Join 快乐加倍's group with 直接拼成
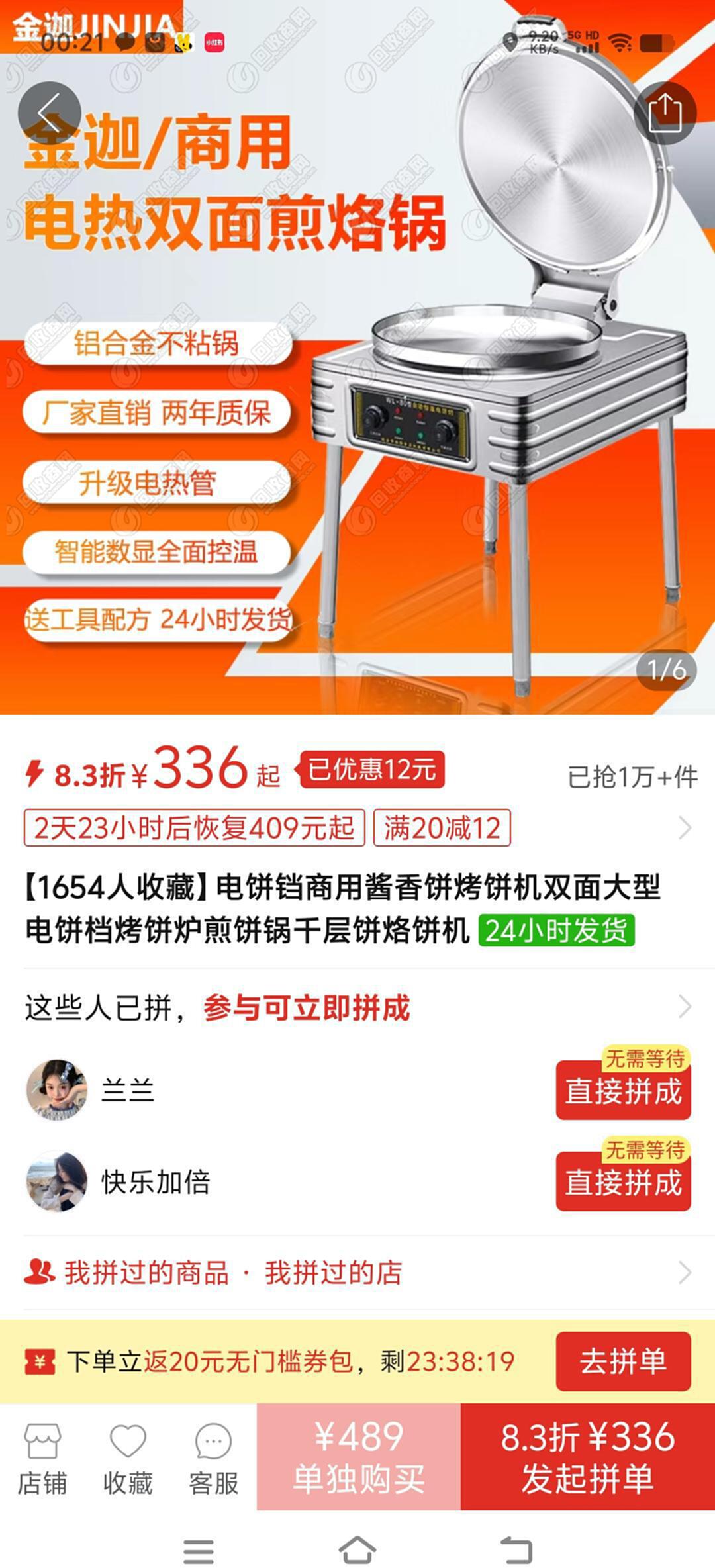Image resolution: width=715 pixels, height=1568 pixels. [x=623, y=1183]
